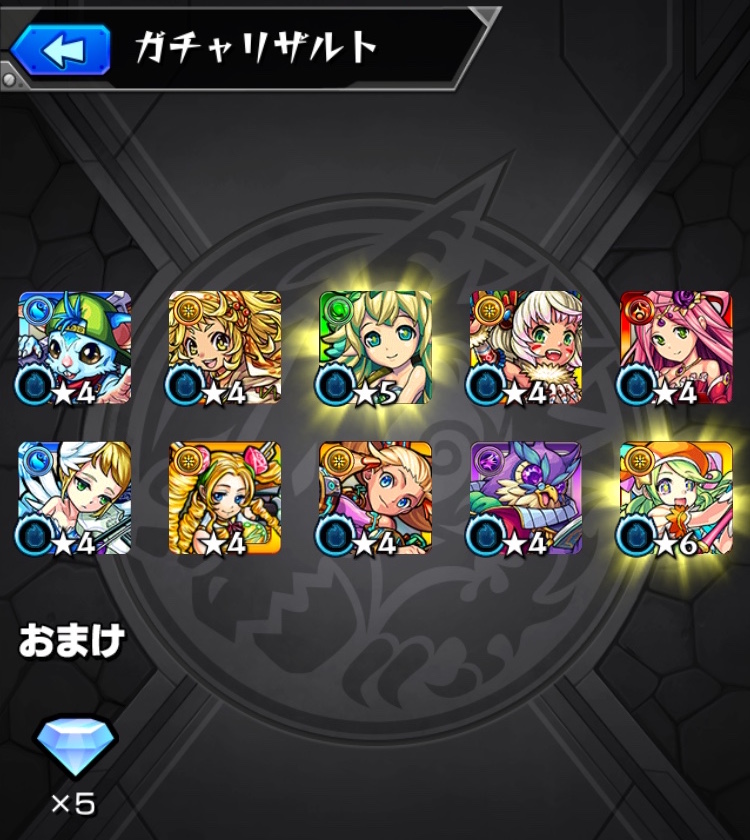Open the curly golden-haired 4-star girl
The image size is (750, 840).
coord(225,347)
